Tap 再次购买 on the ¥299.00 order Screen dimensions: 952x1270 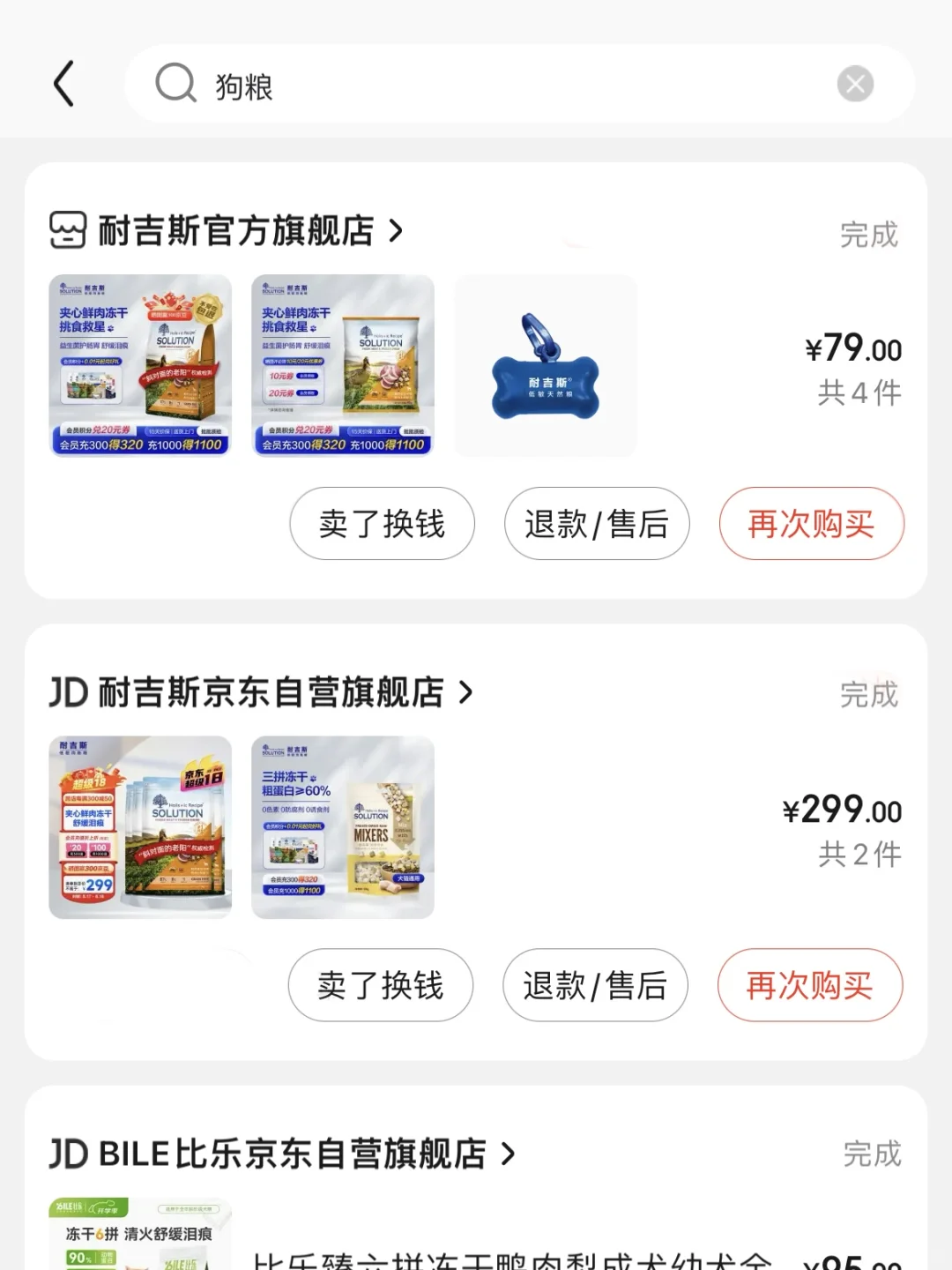coord(809,985)
